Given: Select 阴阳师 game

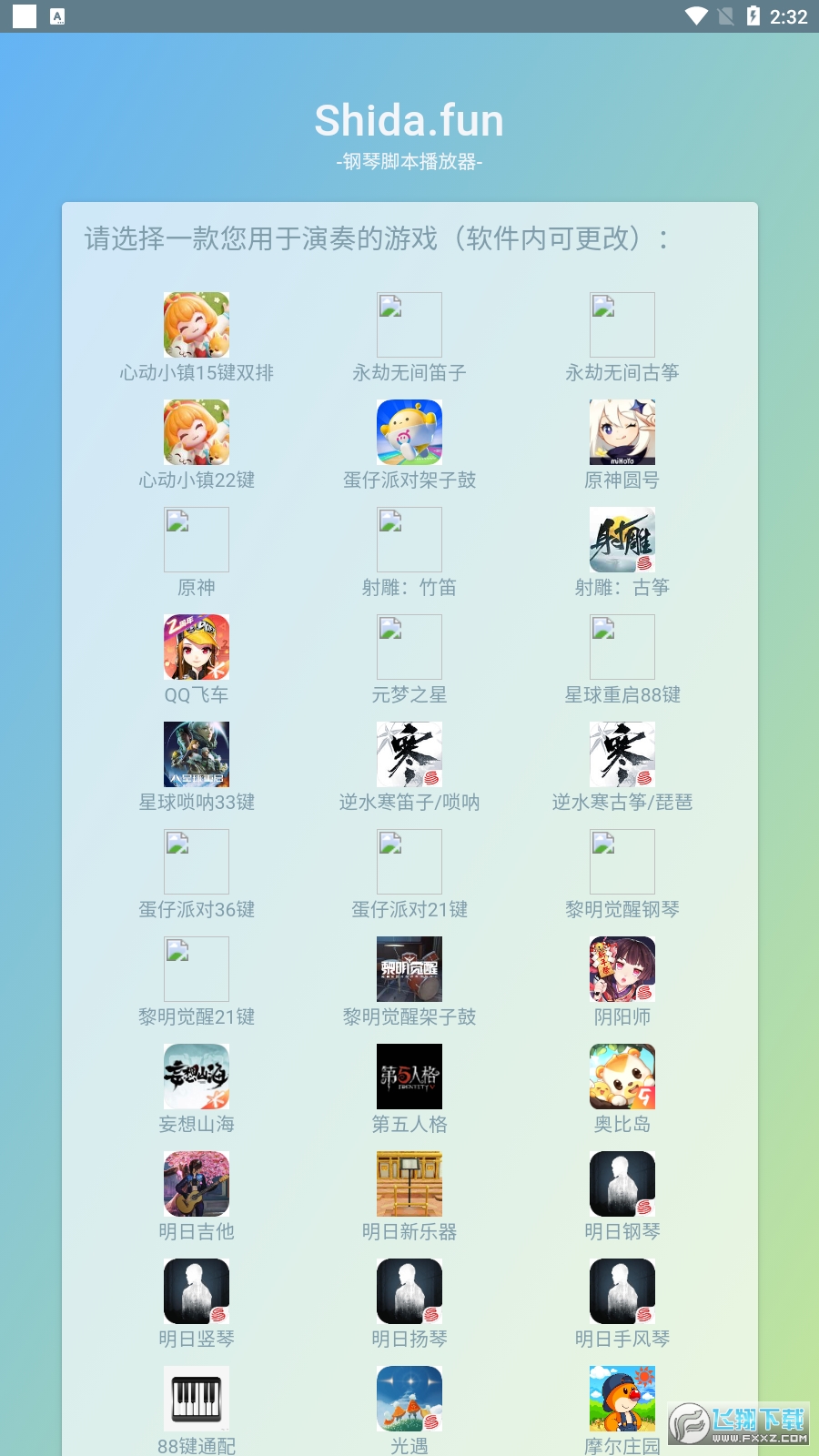Looking at the screenshot, I should [x=622, y=969].
